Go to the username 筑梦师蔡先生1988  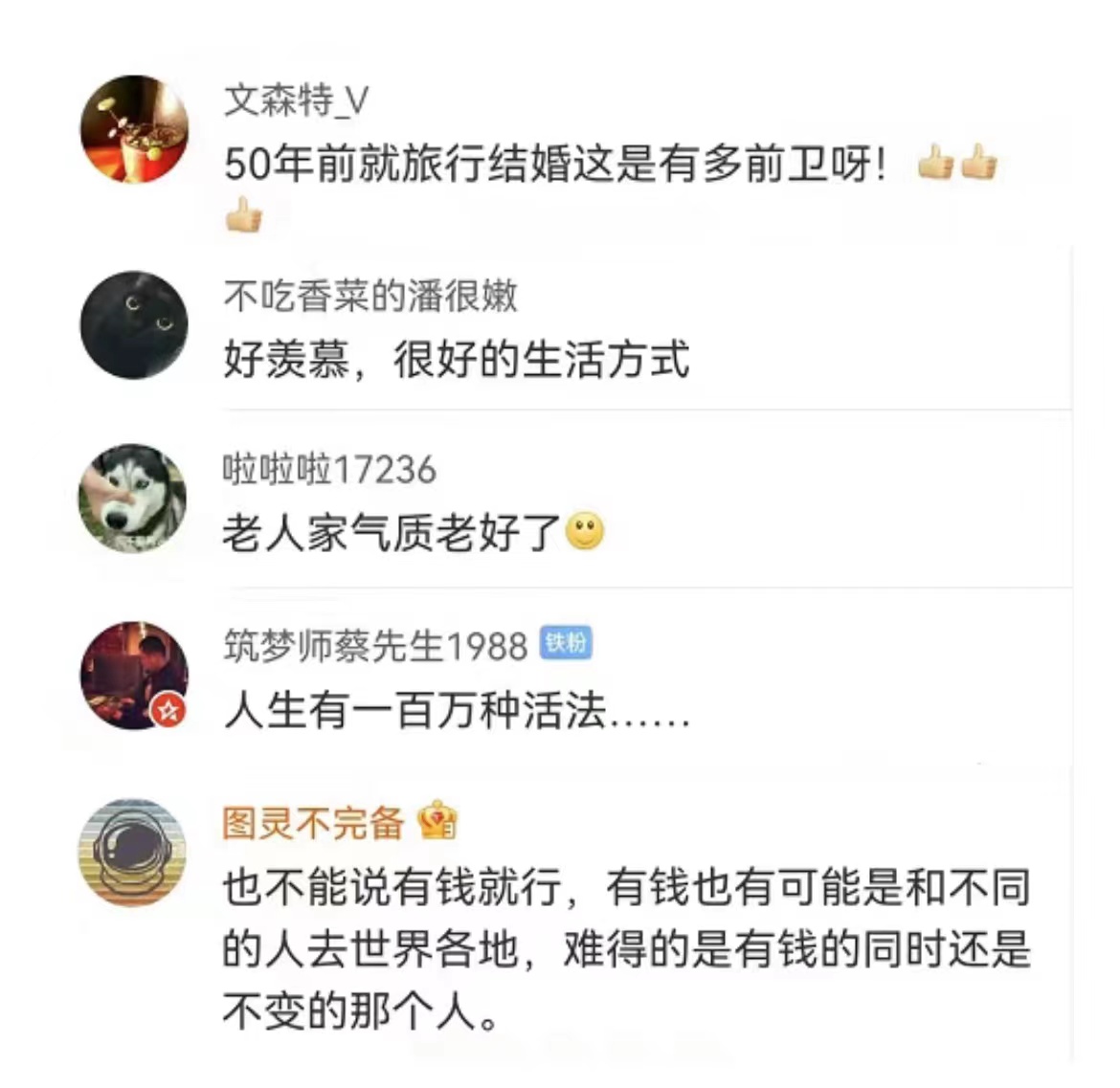(375, 646)
